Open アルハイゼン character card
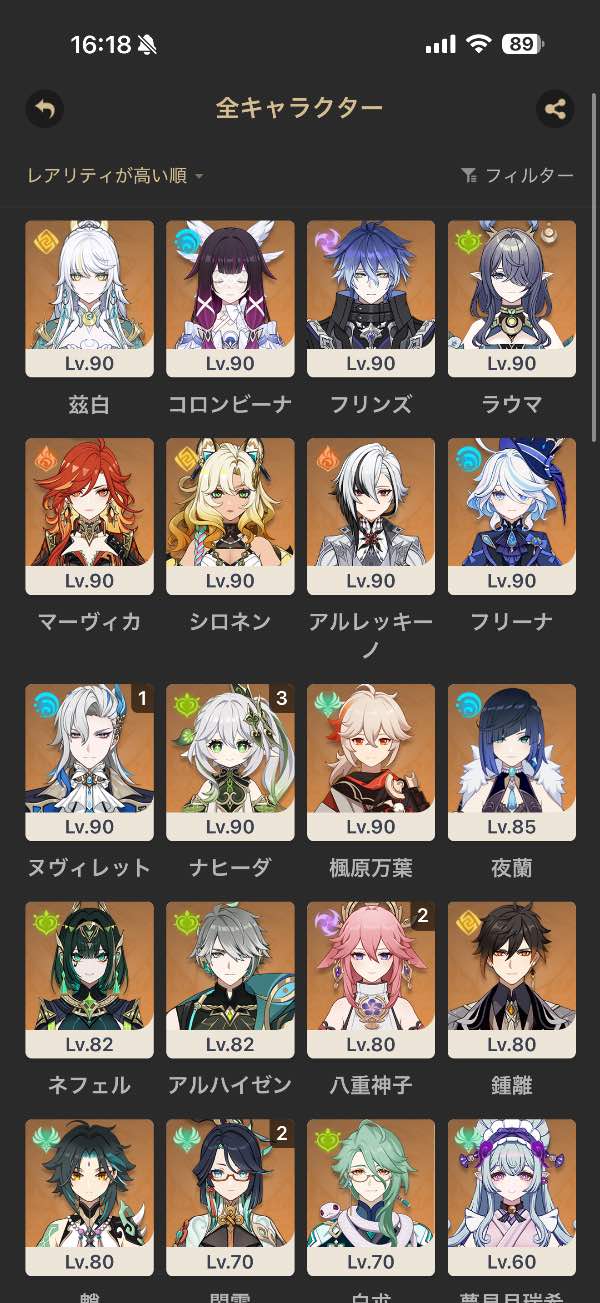 [230, 980]
